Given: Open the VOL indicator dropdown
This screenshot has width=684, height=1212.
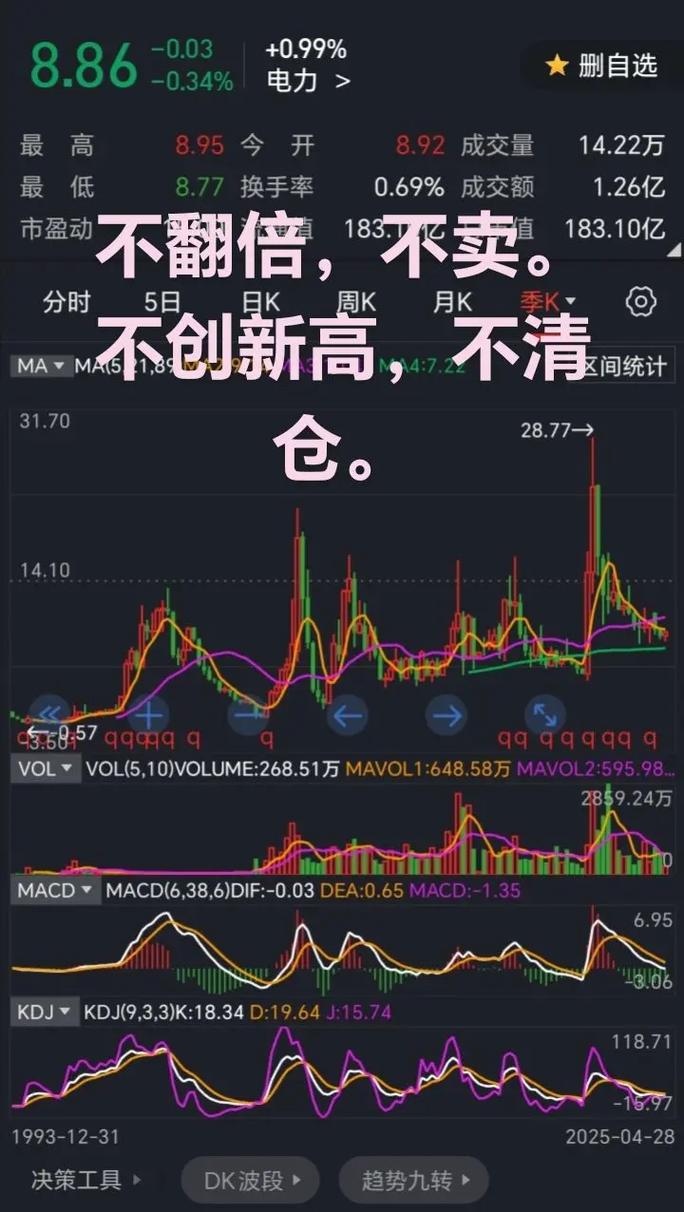Looking at the screenshot, I should click(x=46, y=768).
